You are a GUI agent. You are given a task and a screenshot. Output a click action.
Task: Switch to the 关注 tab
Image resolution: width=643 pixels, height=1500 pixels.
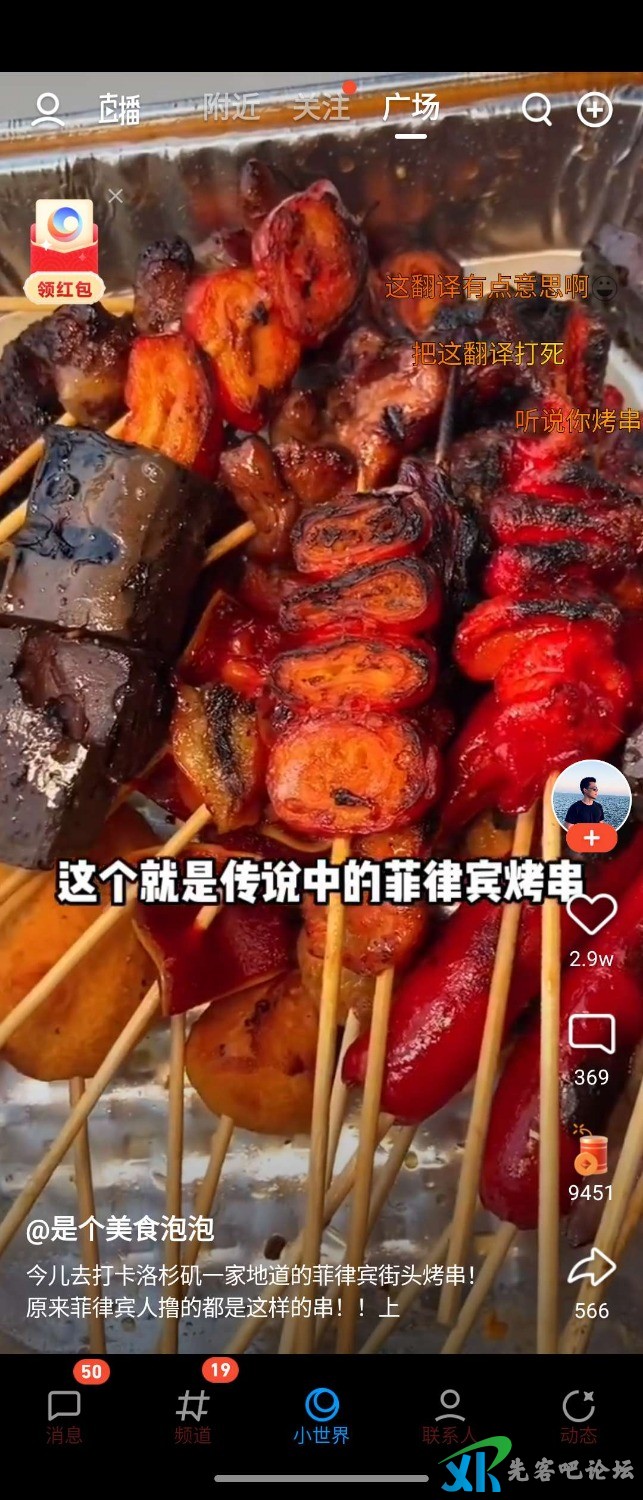click(322, 107)
